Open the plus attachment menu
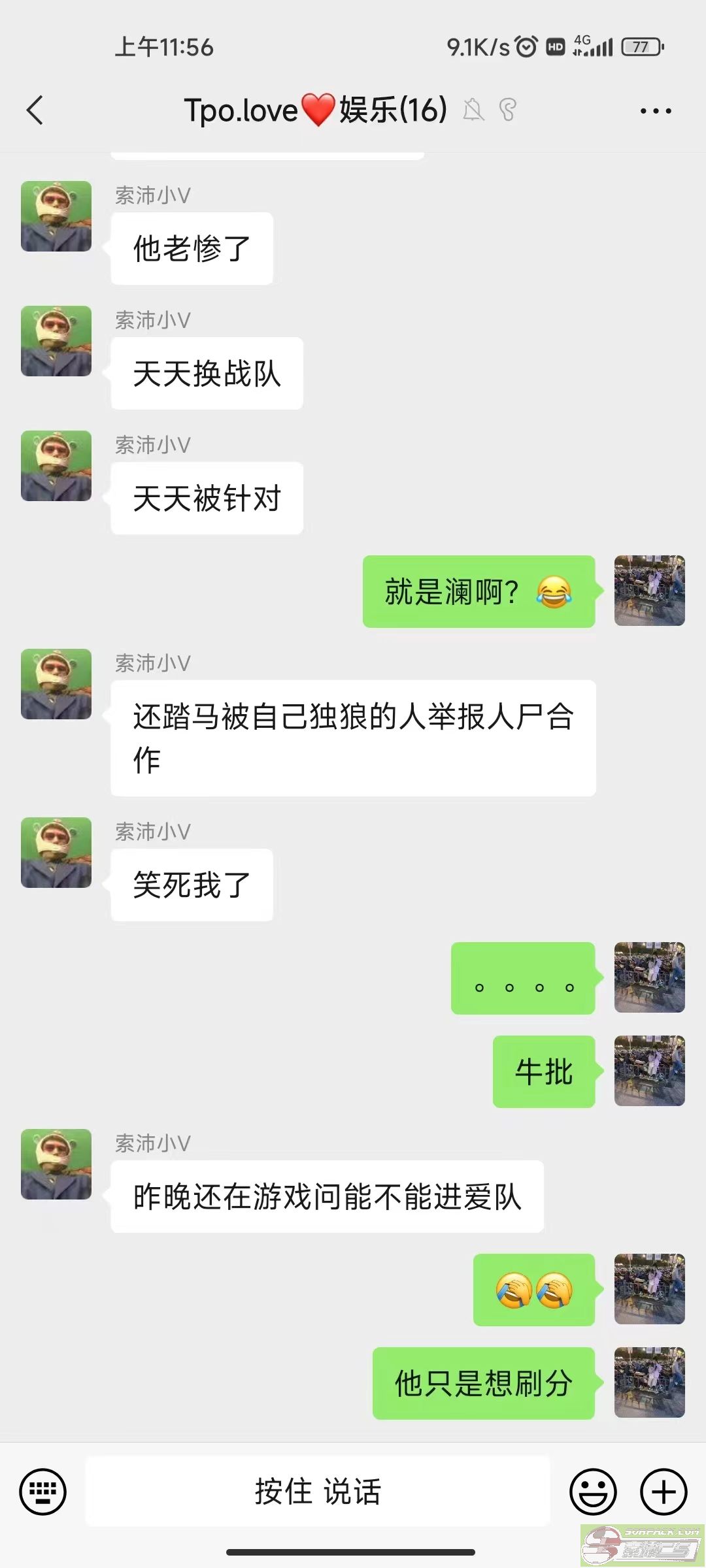Viewport: 706px width, 1568px height. pos(664,1492)
